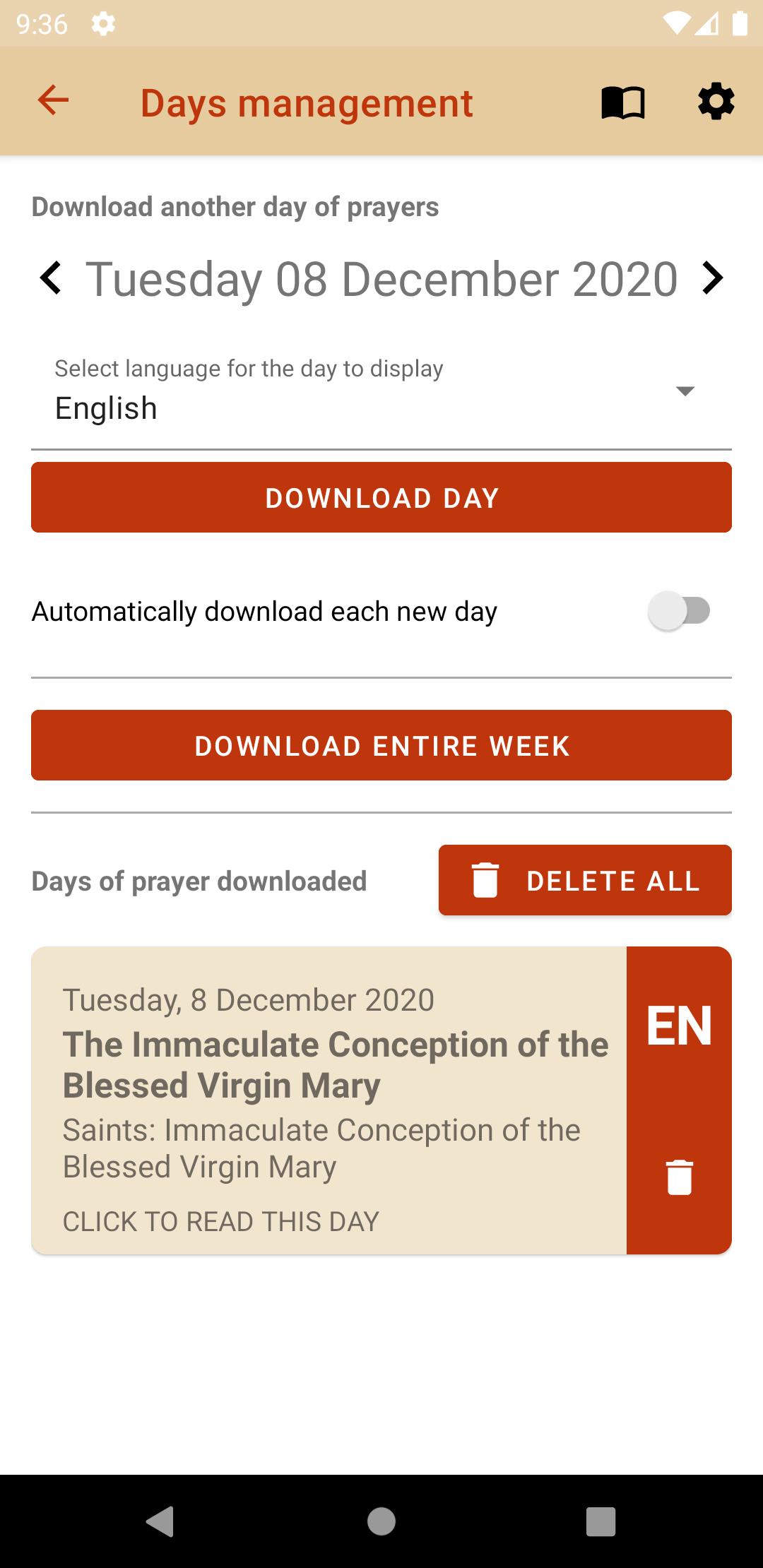Tap the Download Day button

tap(381, 497)
